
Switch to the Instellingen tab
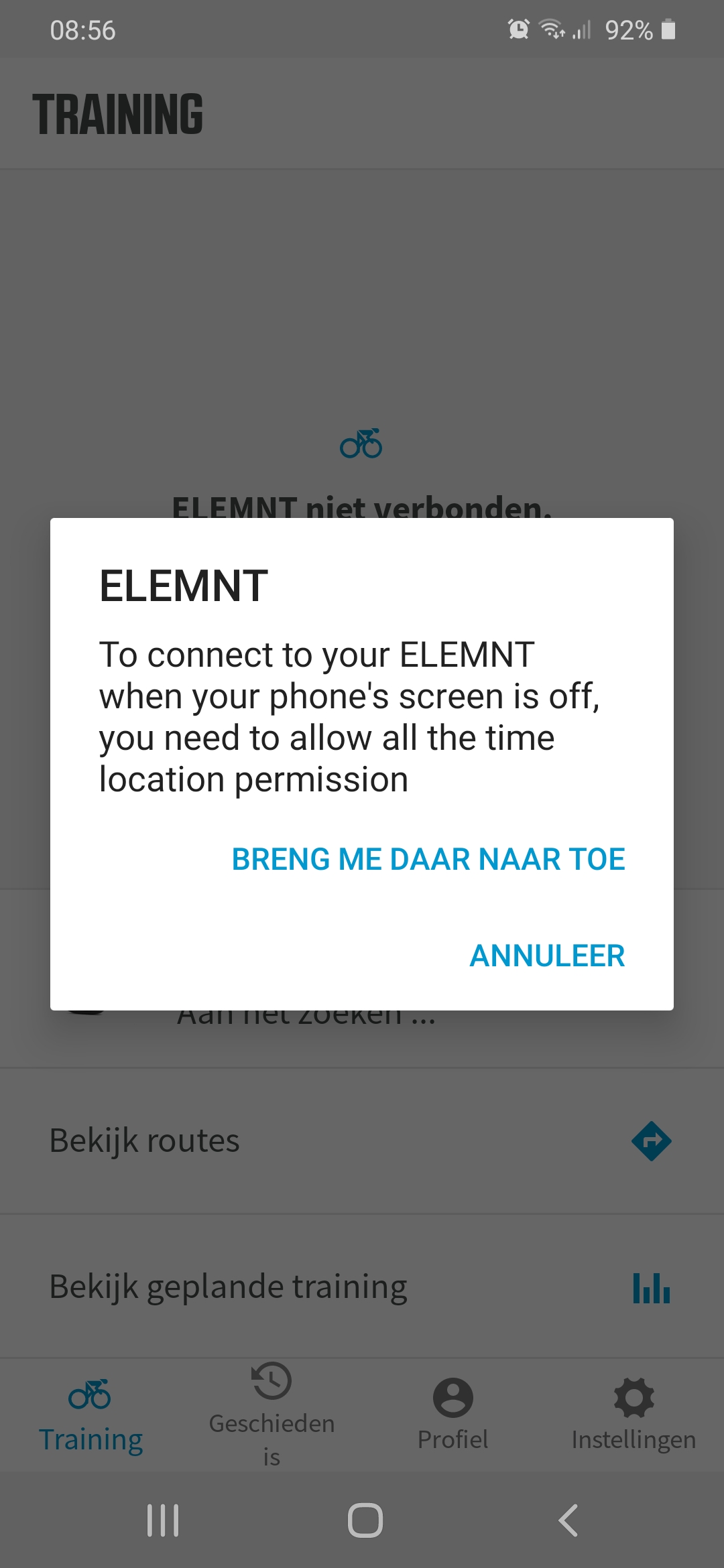coord(633,1415)
